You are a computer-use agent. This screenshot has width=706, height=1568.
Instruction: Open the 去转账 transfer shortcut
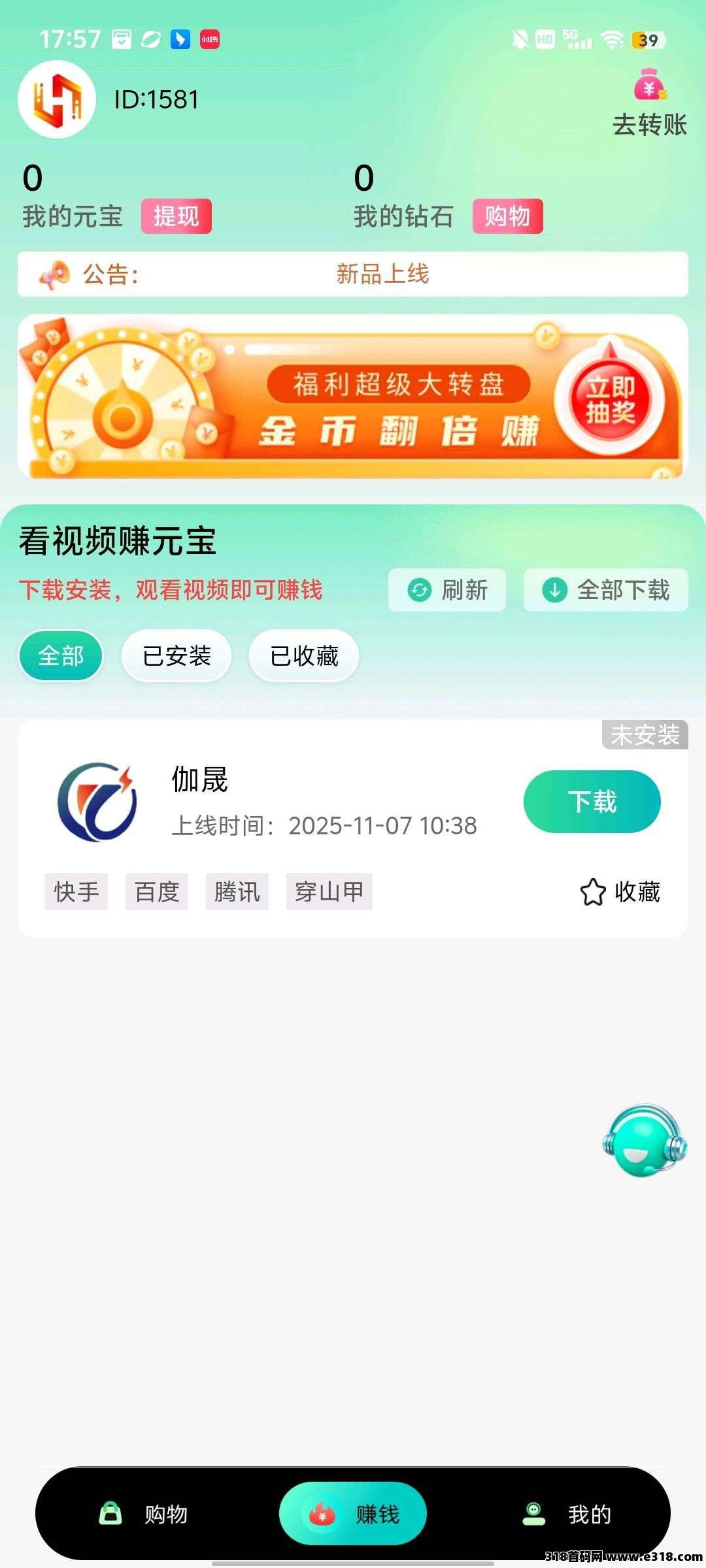click(649, 105)
